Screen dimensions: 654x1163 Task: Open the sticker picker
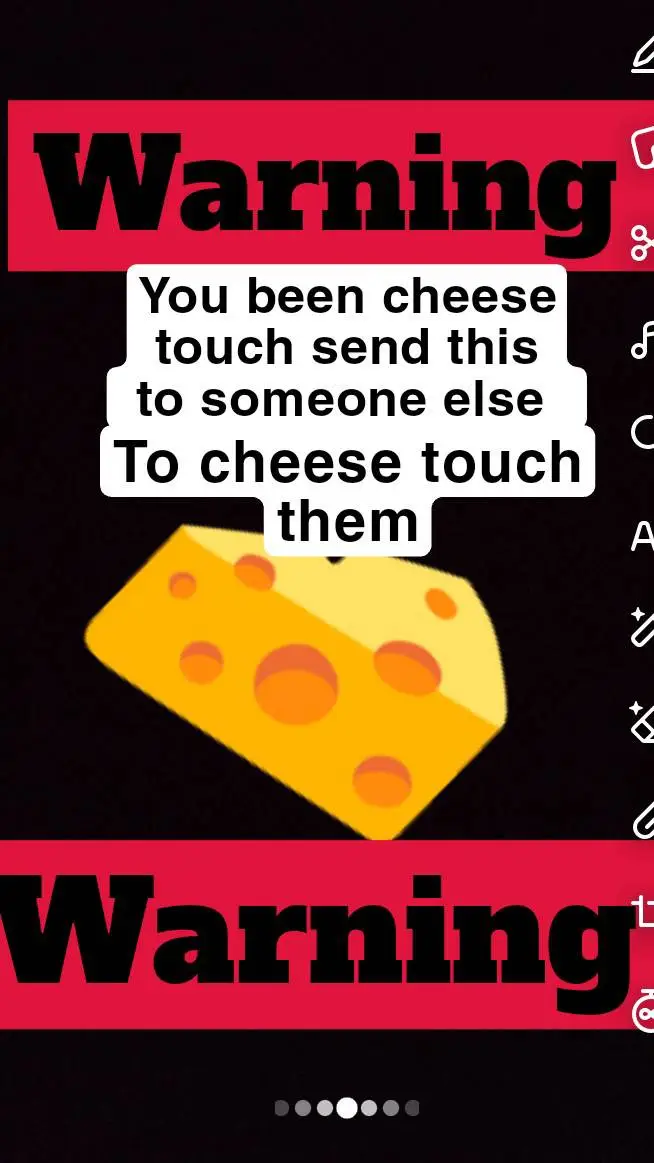pyautogui.click(x=642, y=149)
